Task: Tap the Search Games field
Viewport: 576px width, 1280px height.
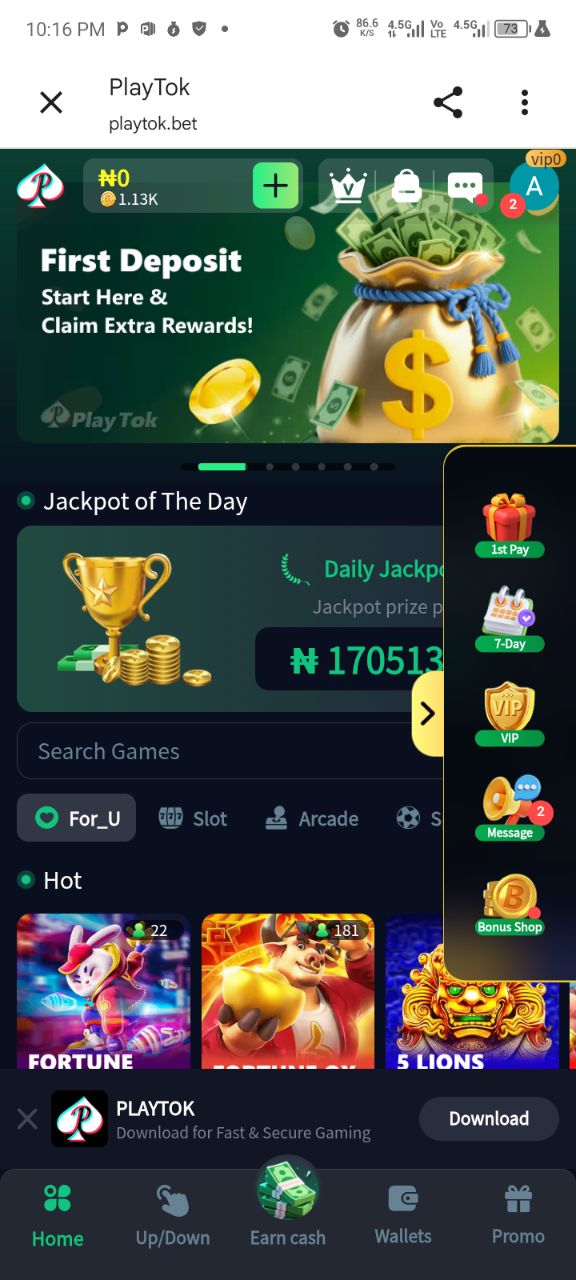Action: pos(230,751)
